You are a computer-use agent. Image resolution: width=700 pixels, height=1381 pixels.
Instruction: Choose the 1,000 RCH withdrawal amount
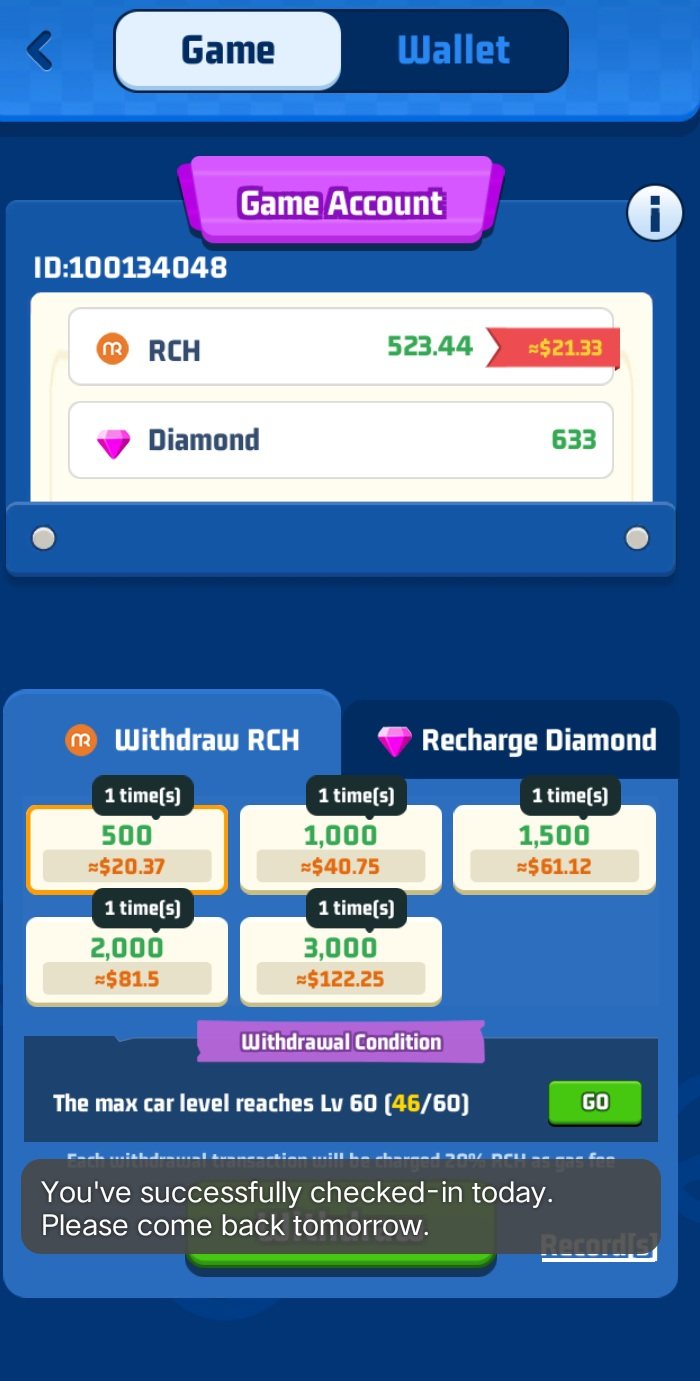pyautogui.click(x=340, y=850)
